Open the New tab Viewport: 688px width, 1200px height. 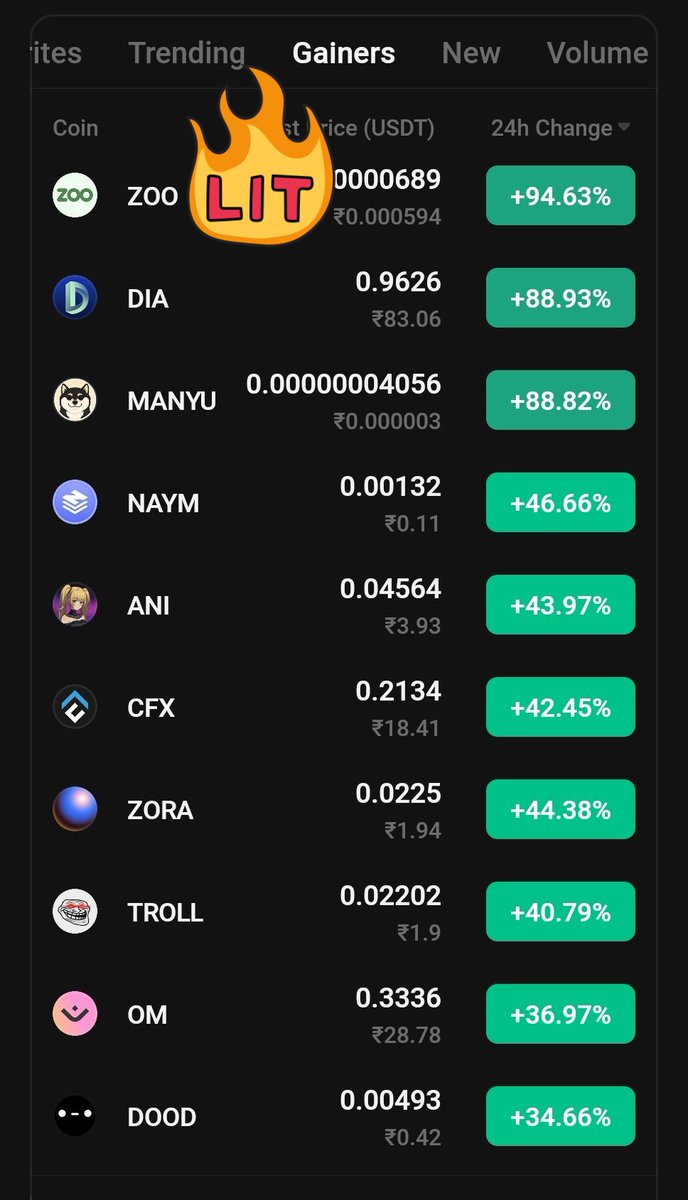coord(471,53)
